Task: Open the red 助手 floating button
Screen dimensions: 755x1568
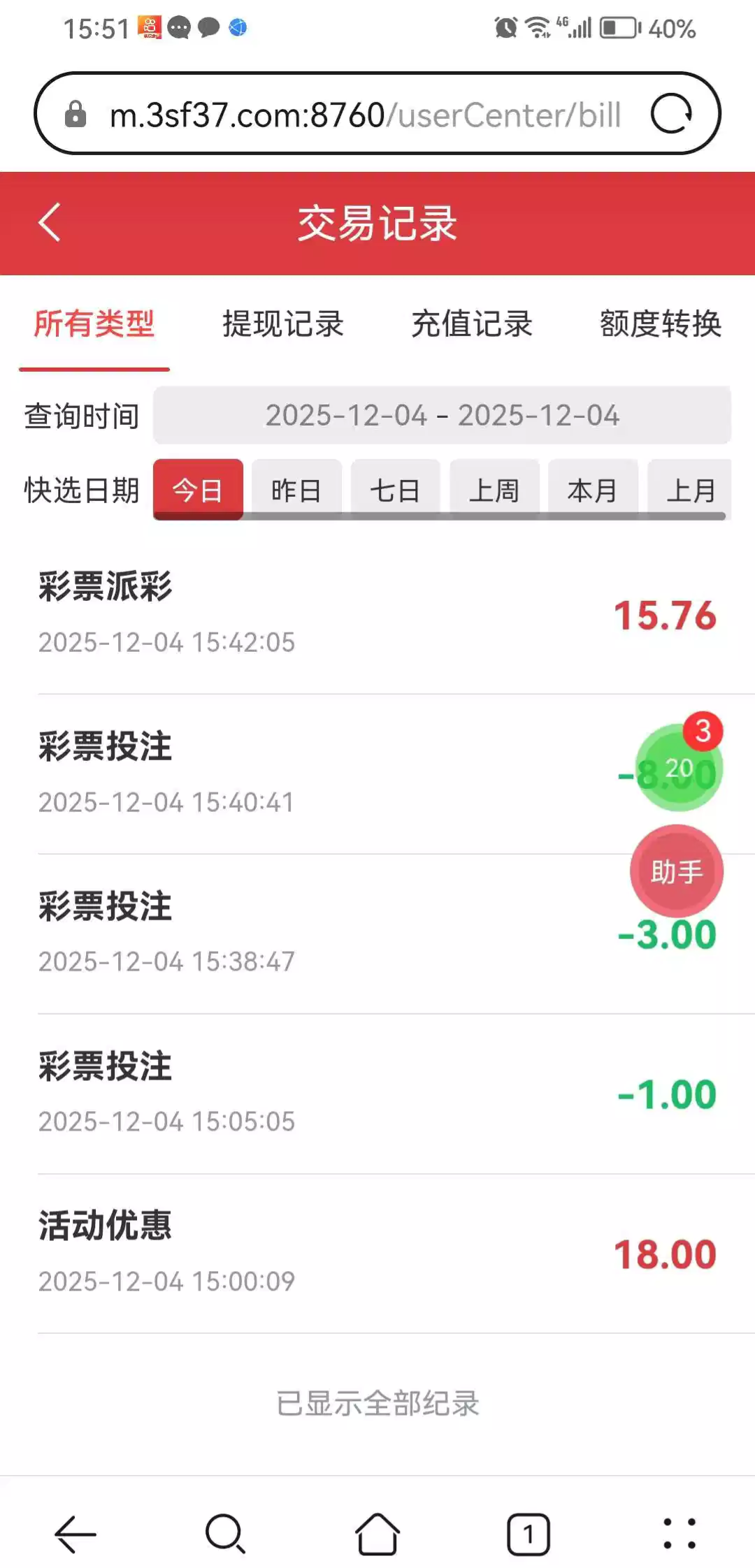Action: coord(677,871)
